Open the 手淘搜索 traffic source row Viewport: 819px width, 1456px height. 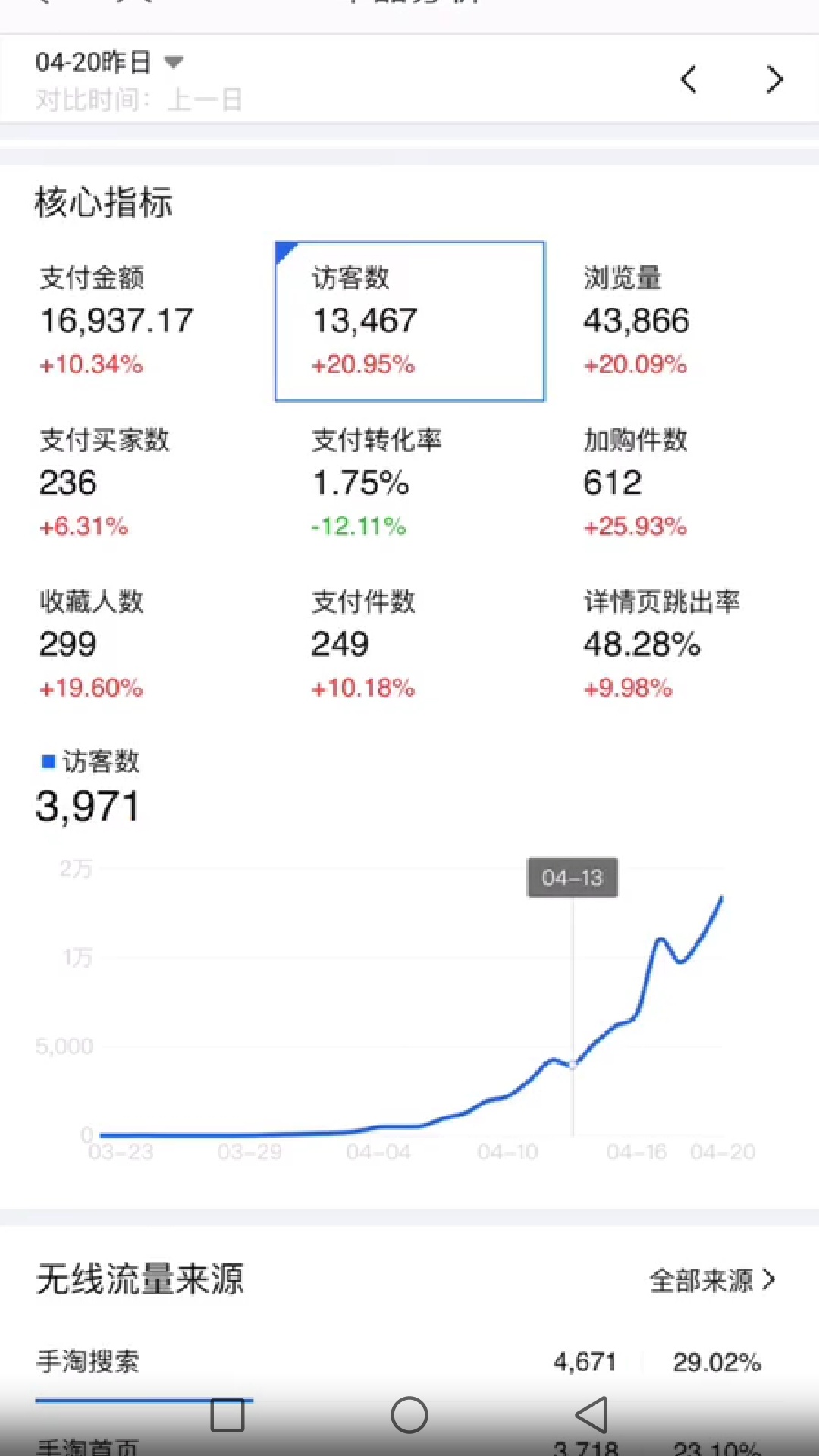[409, 1362]
